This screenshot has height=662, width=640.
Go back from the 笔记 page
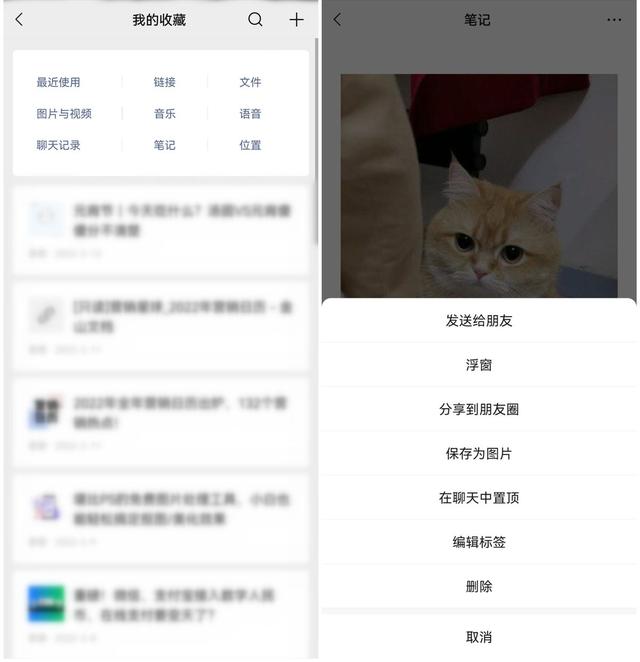pos(337,20)
